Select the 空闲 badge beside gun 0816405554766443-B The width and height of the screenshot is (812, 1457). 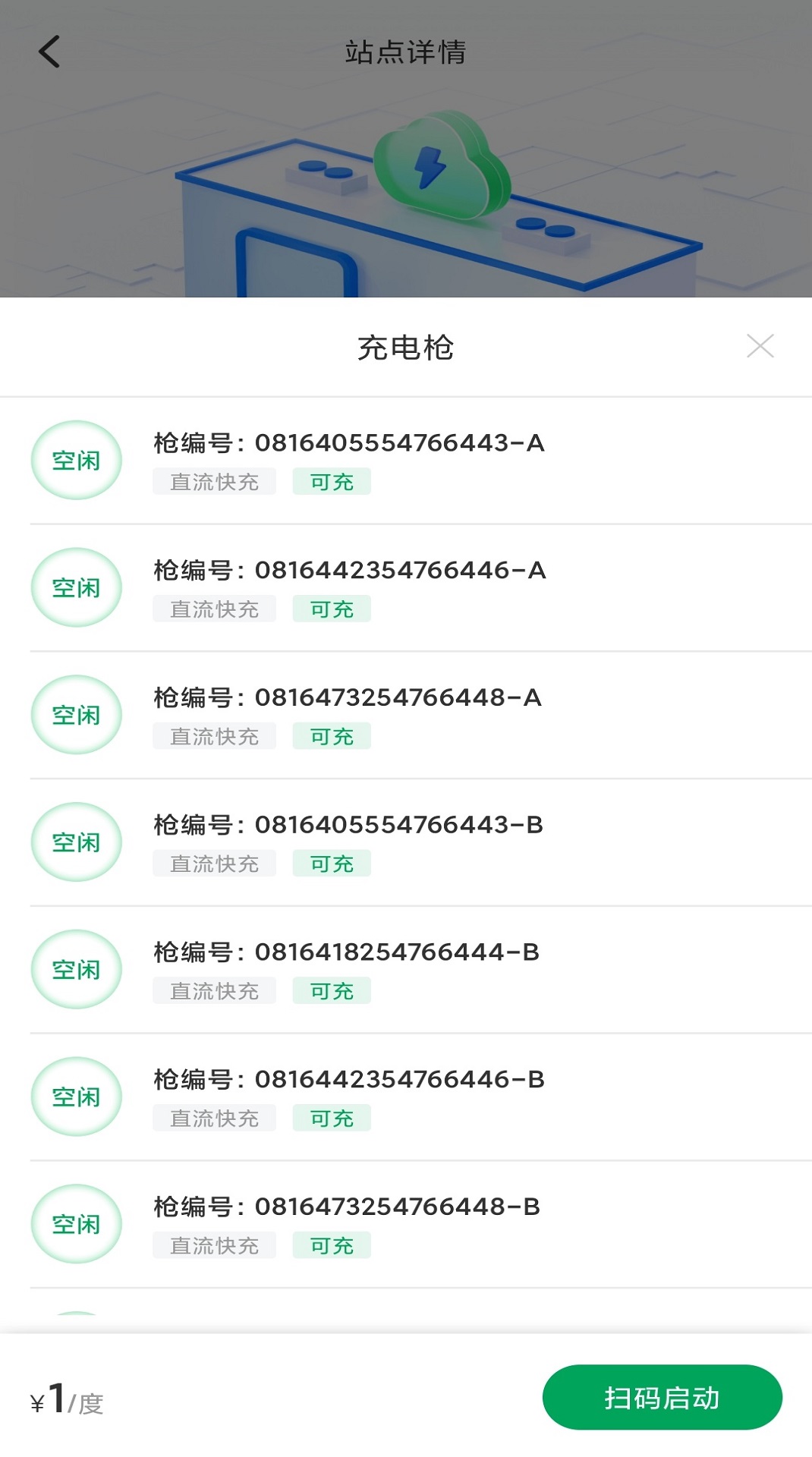pos(76,842)
